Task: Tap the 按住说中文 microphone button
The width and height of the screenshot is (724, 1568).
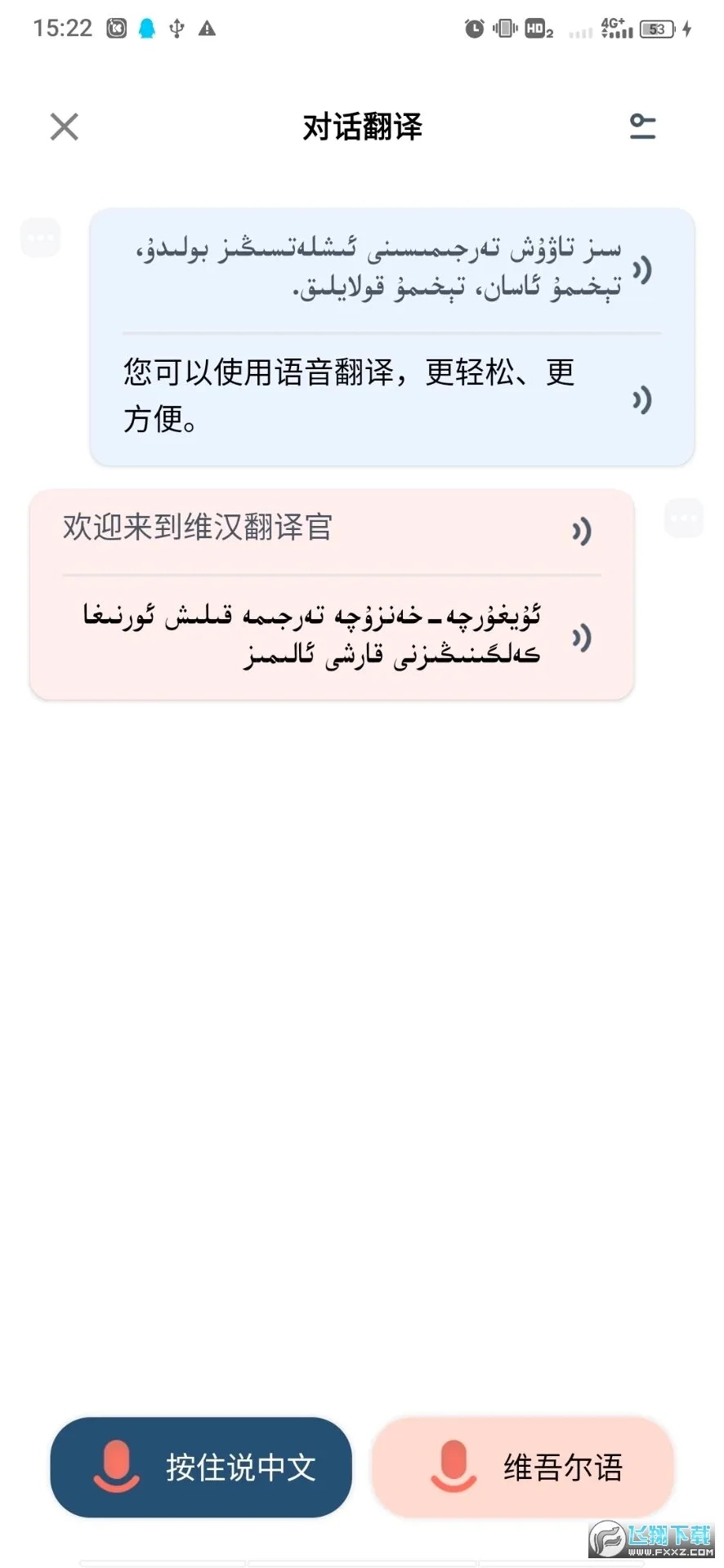Action: [x=201, y=1467]
